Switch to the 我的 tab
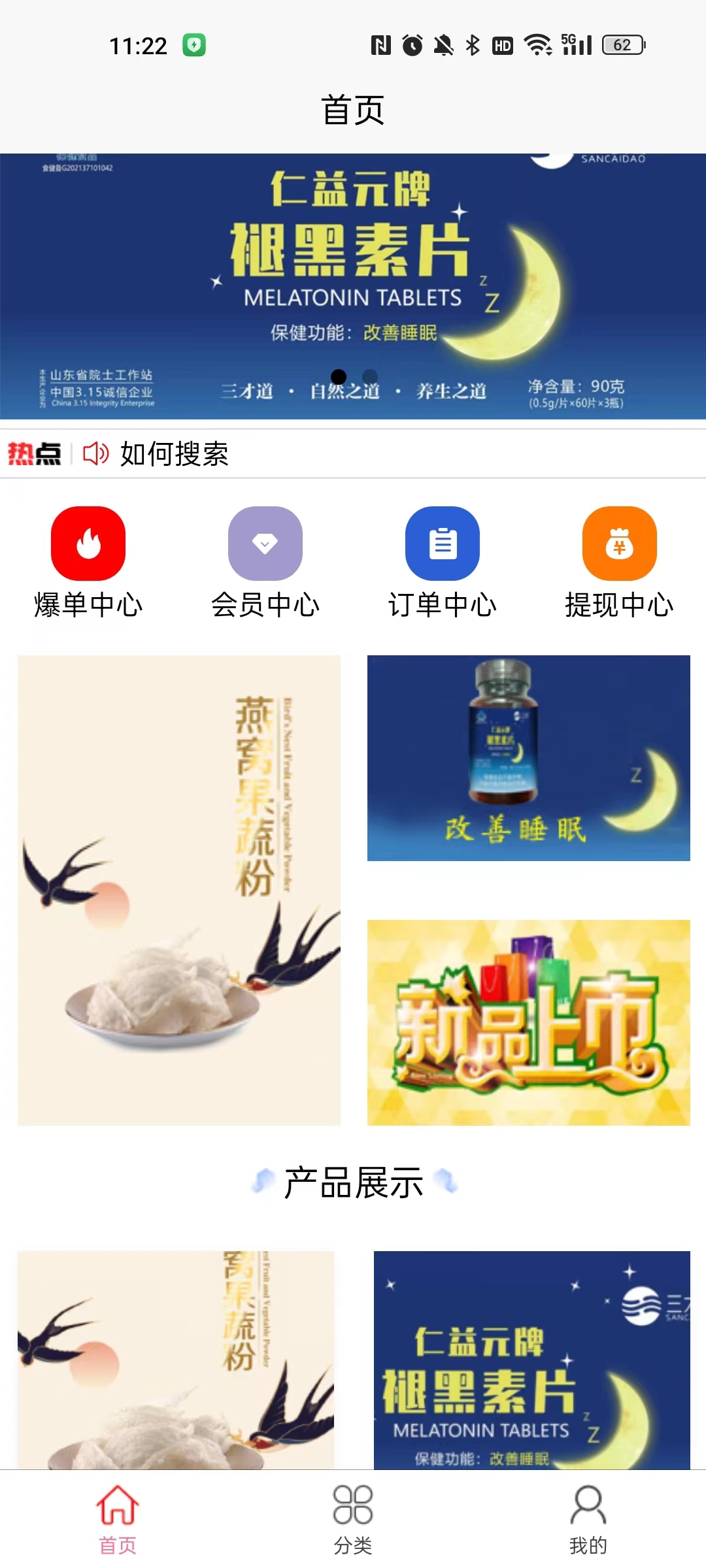Viewport: 706px width, 1568px height. [588, 1519]
